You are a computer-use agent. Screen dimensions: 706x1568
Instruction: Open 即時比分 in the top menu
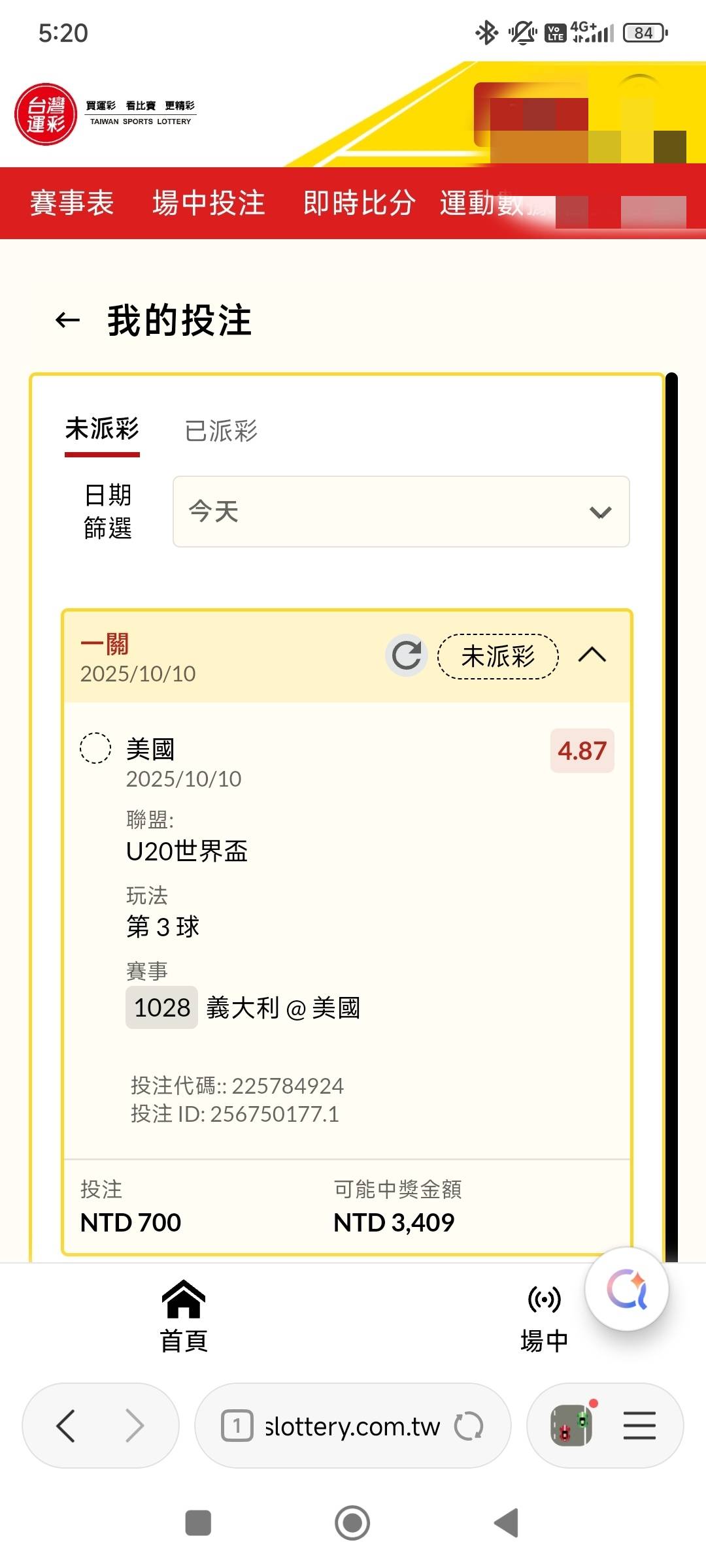click(x=359, y=203)
